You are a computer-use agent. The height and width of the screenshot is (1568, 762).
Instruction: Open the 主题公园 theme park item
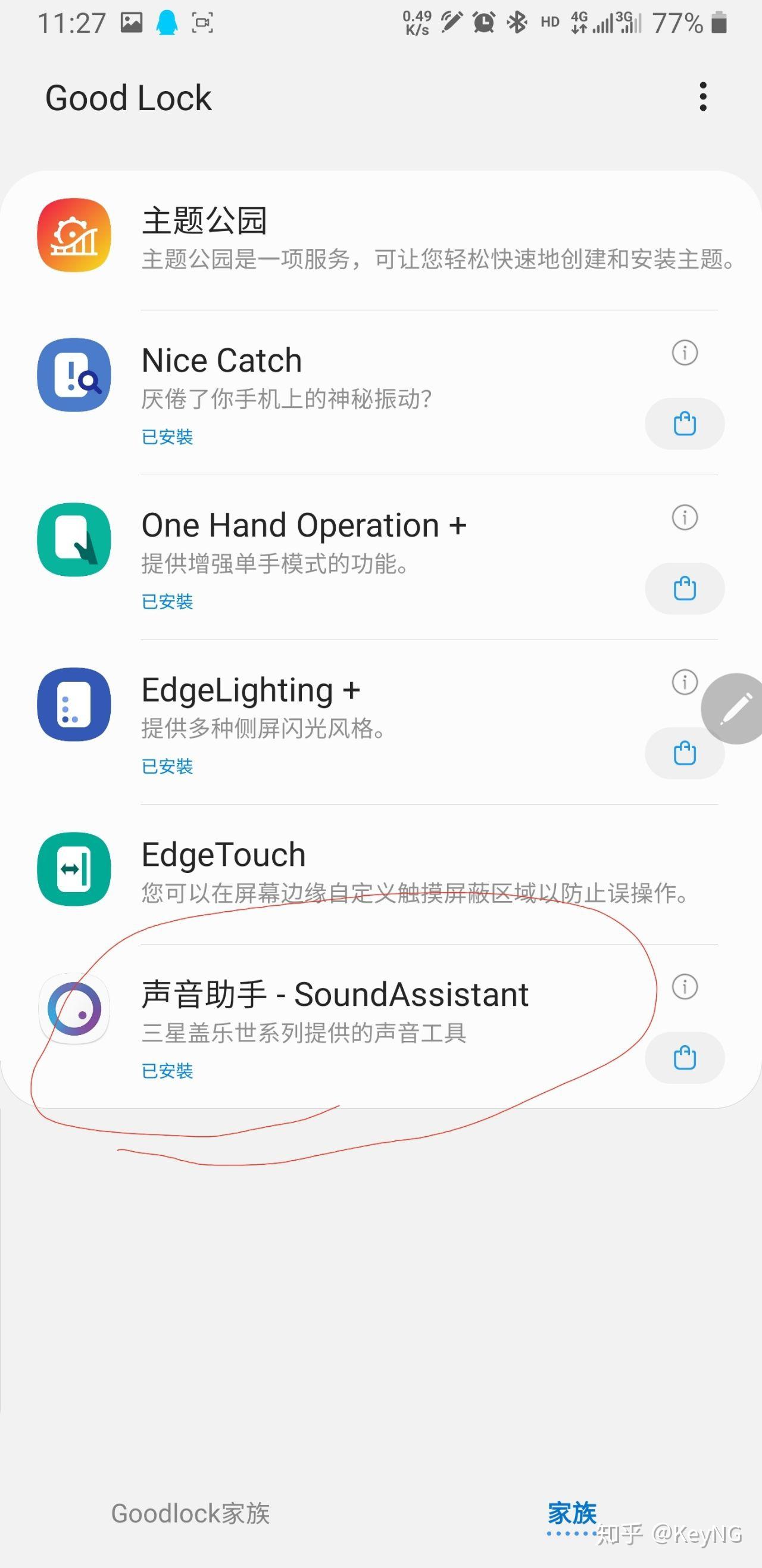pos(381,236)
